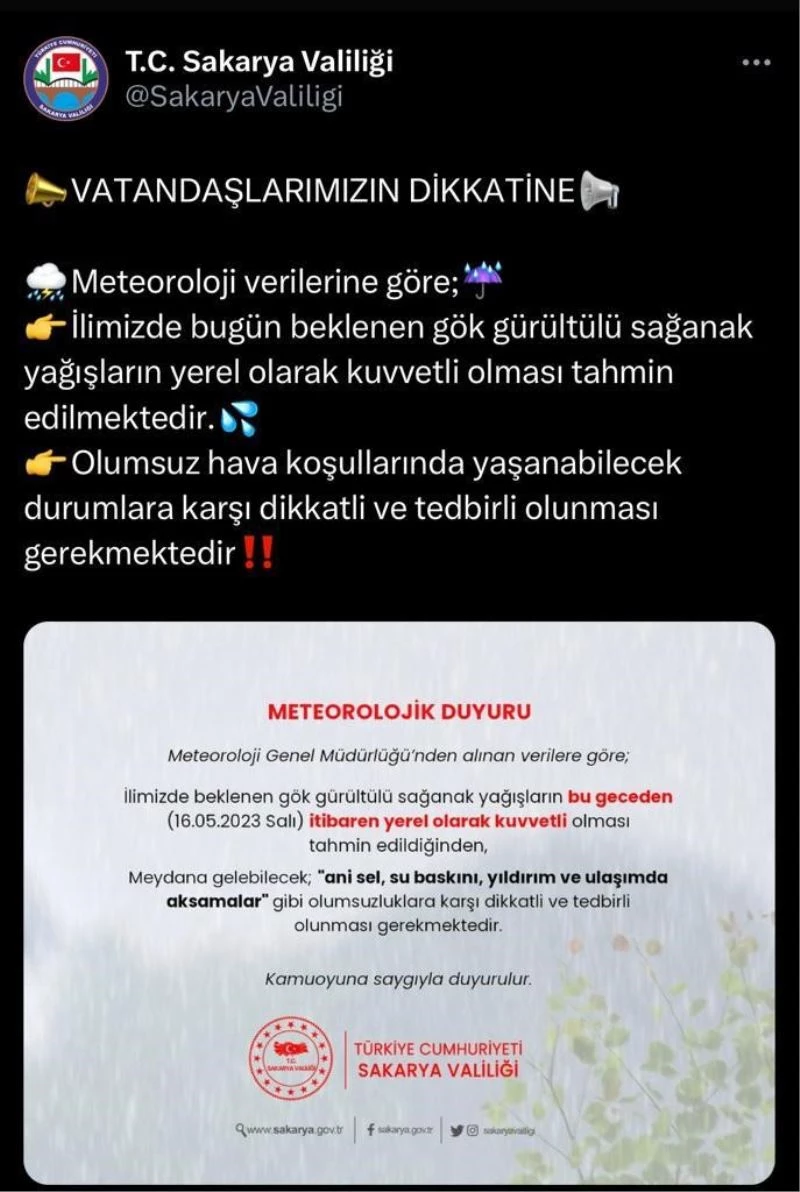Click the red double exclamation emoji after gerekmektedir
Screen dimensions: 800x1192
tap(258, 551)
